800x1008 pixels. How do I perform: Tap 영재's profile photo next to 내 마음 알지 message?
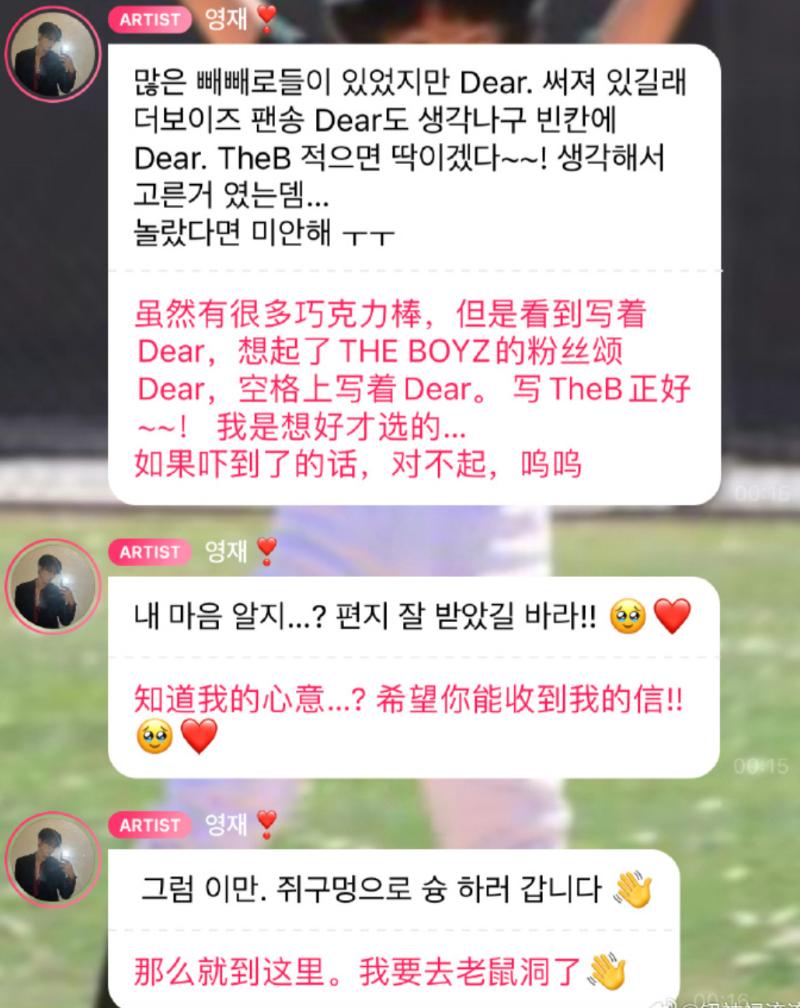pyautogui.click(x=53, y=589)
